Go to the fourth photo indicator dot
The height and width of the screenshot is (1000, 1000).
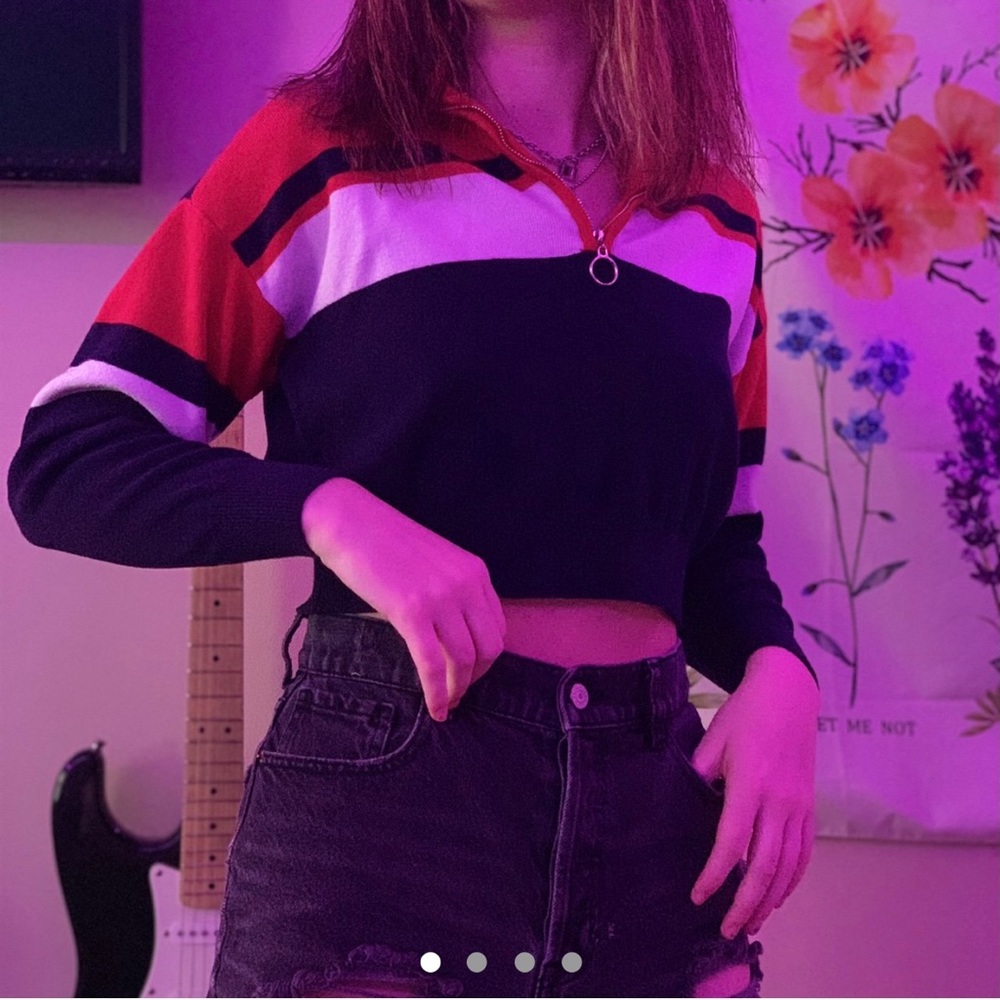pyautogui.click(x=571, y=962)
